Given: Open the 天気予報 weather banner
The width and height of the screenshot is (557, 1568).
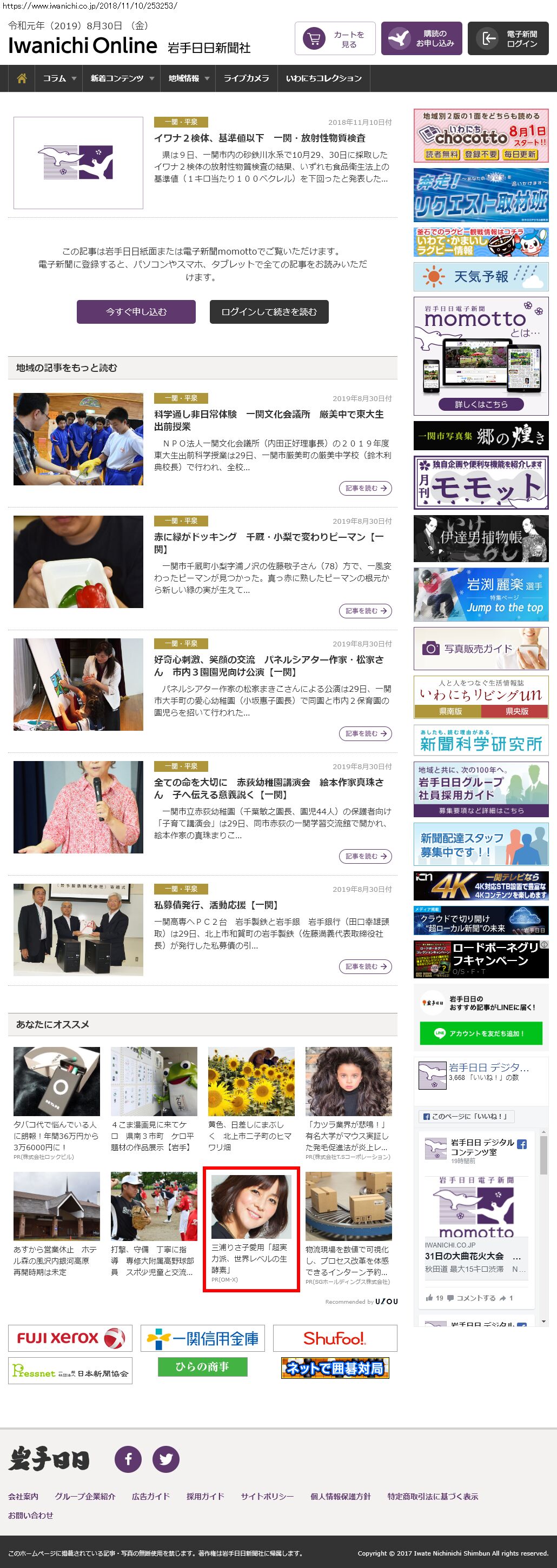Looking at the screenshot, I should [480, 277].
